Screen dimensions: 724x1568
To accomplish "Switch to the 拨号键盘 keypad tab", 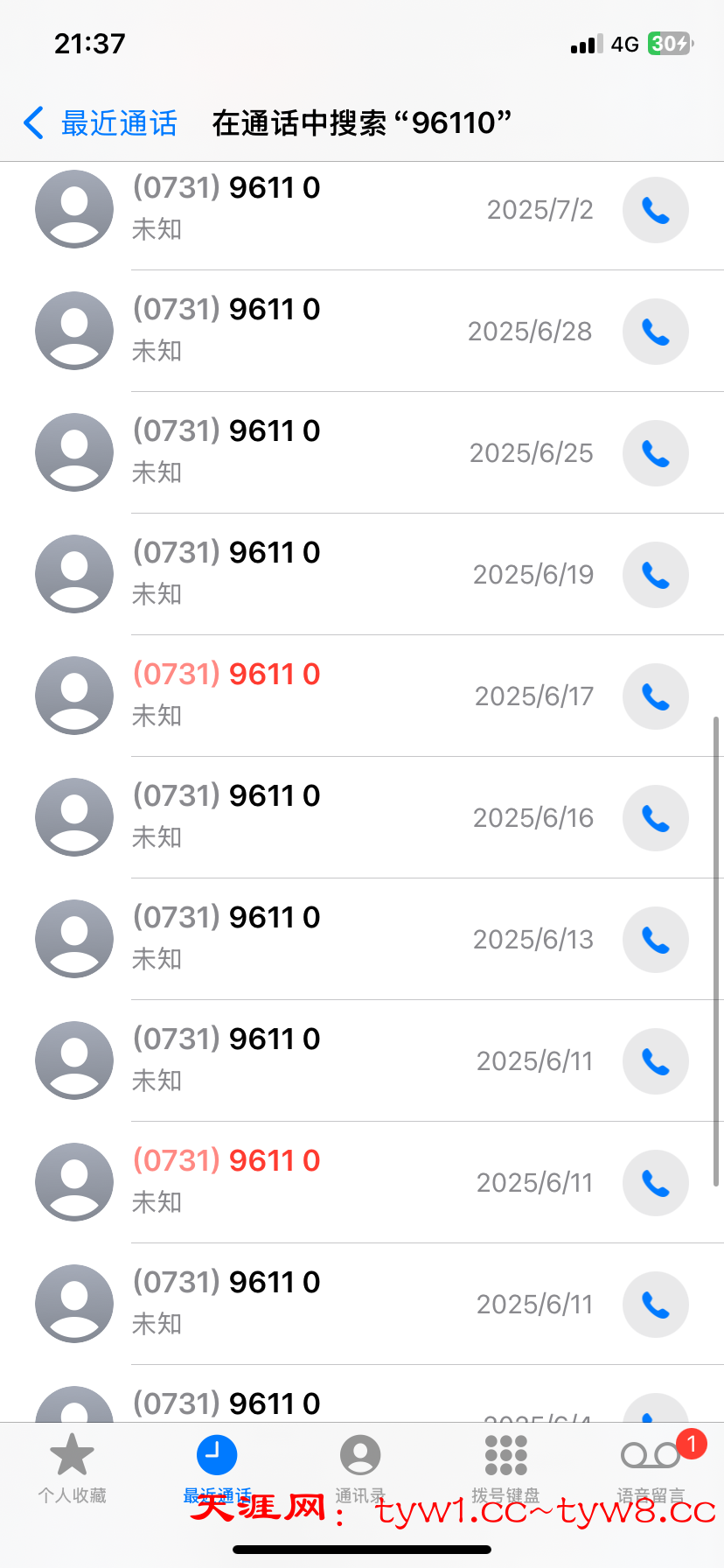I will [x=505, y=1467].
